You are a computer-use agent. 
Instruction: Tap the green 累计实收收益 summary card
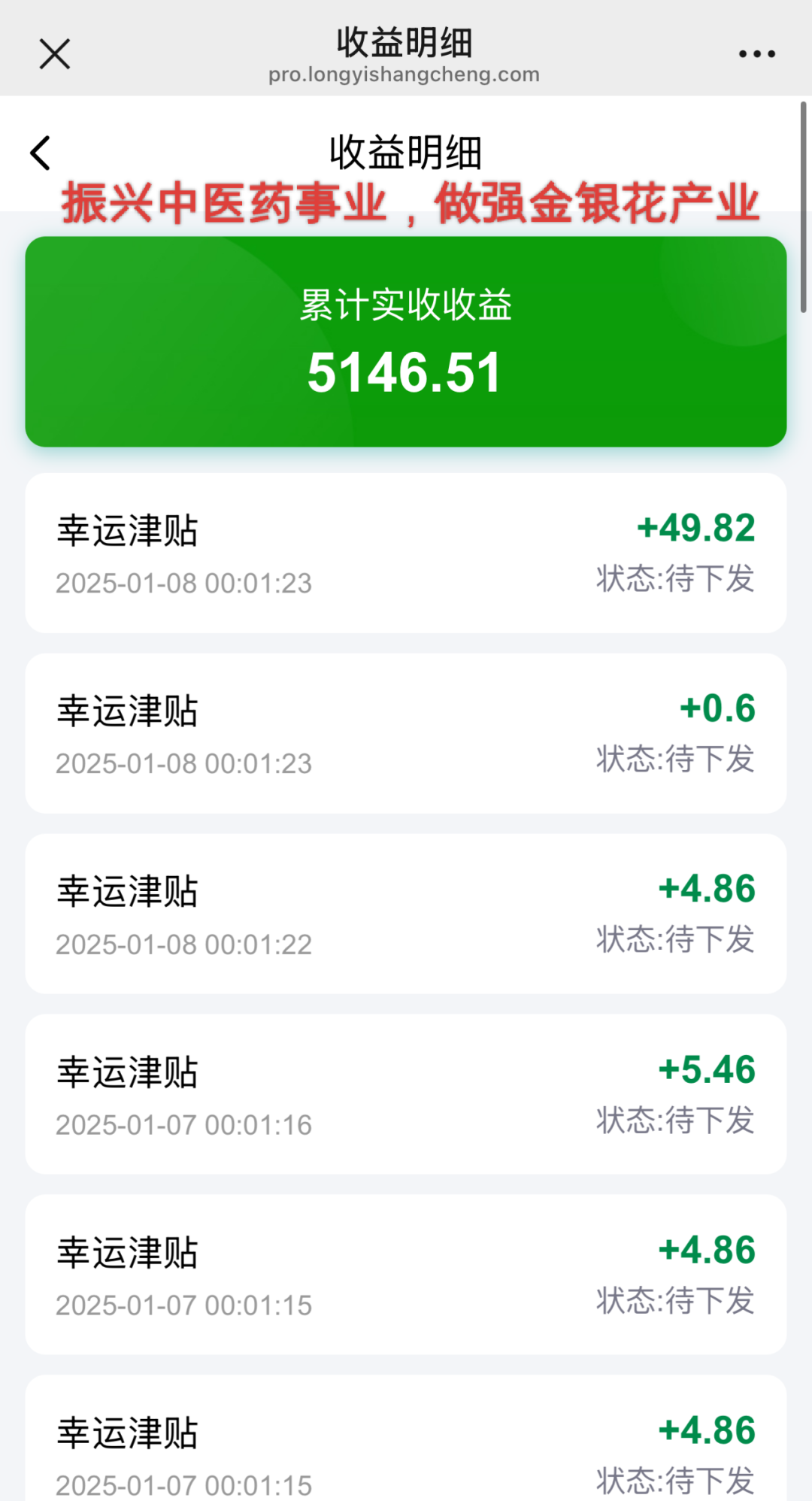click(406, 338)
